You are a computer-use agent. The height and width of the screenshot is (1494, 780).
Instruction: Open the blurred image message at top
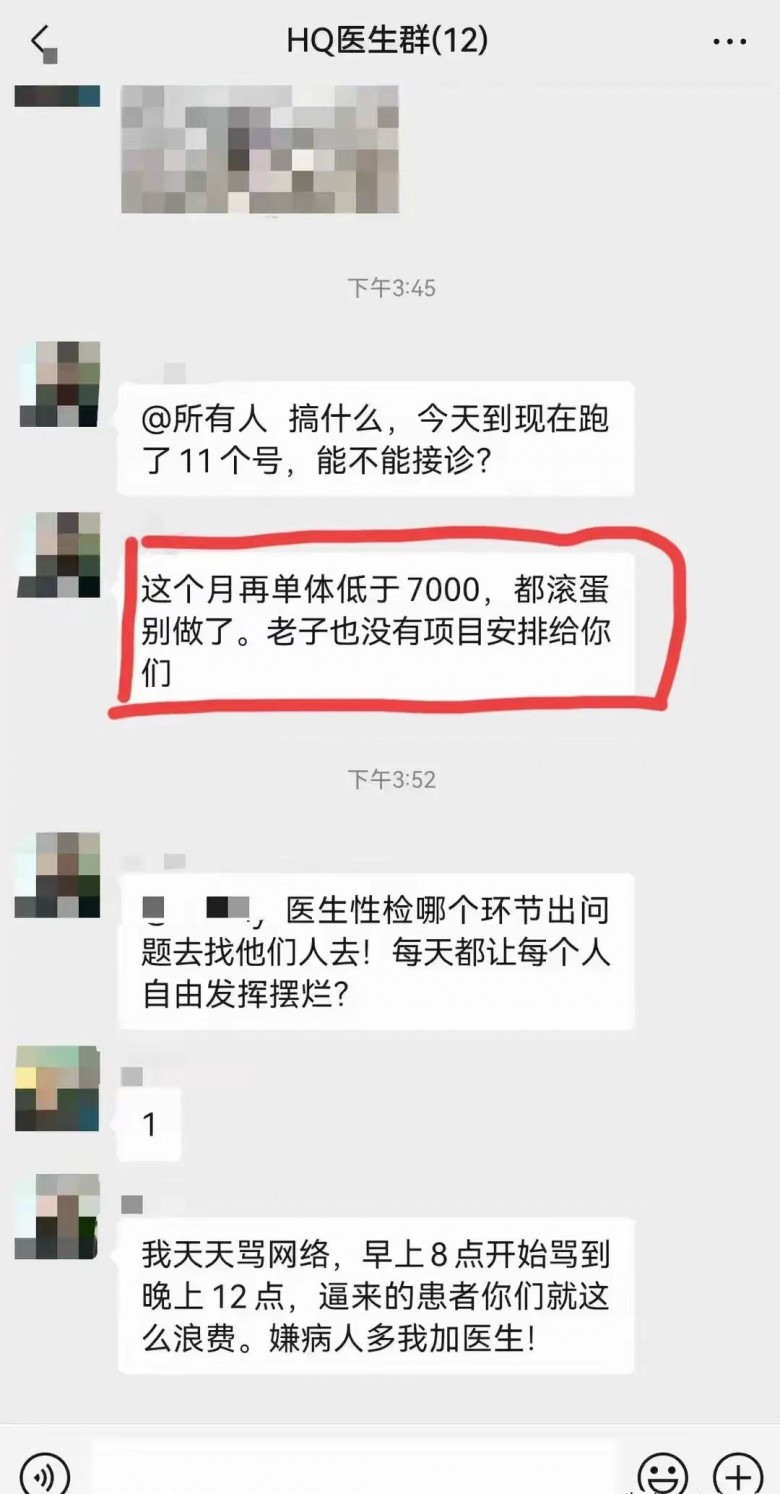pos(260,148)
